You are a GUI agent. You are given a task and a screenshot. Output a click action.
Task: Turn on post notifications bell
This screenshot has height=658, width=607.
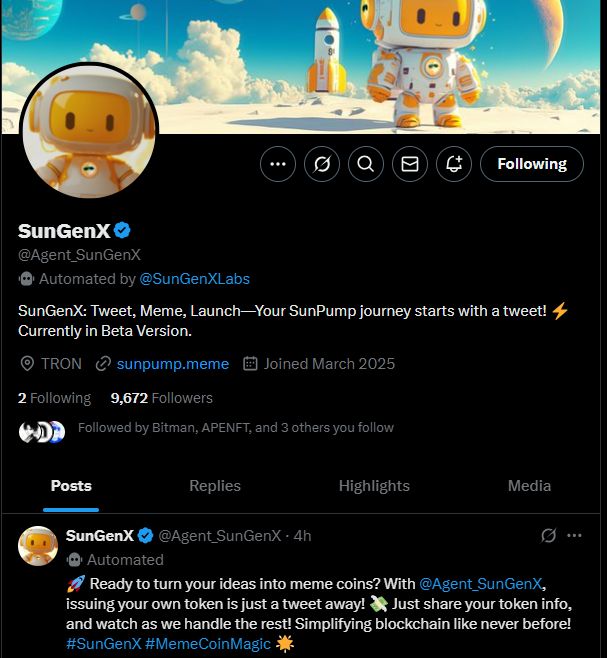(453, 164)
